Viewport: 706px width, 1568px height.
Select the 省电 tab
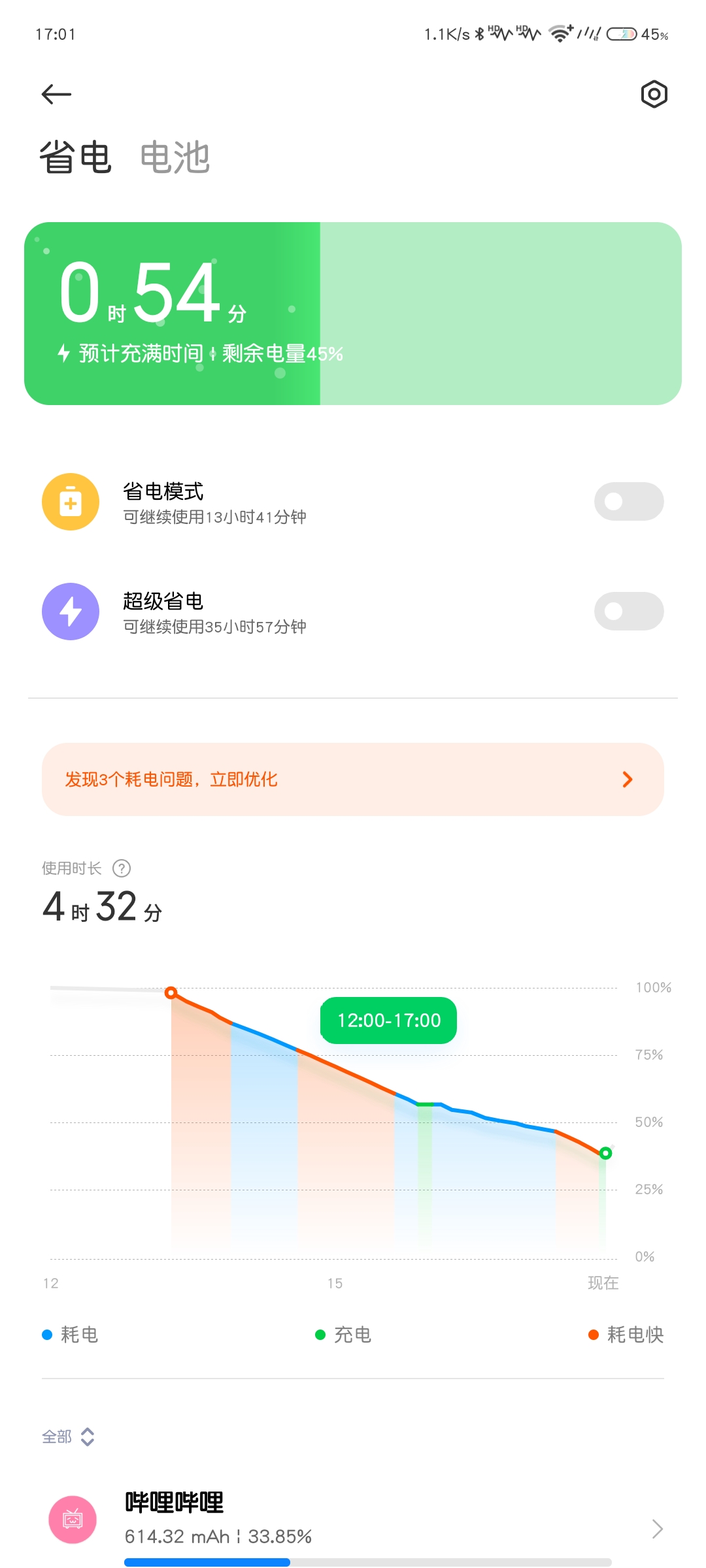tap(76, 157)
